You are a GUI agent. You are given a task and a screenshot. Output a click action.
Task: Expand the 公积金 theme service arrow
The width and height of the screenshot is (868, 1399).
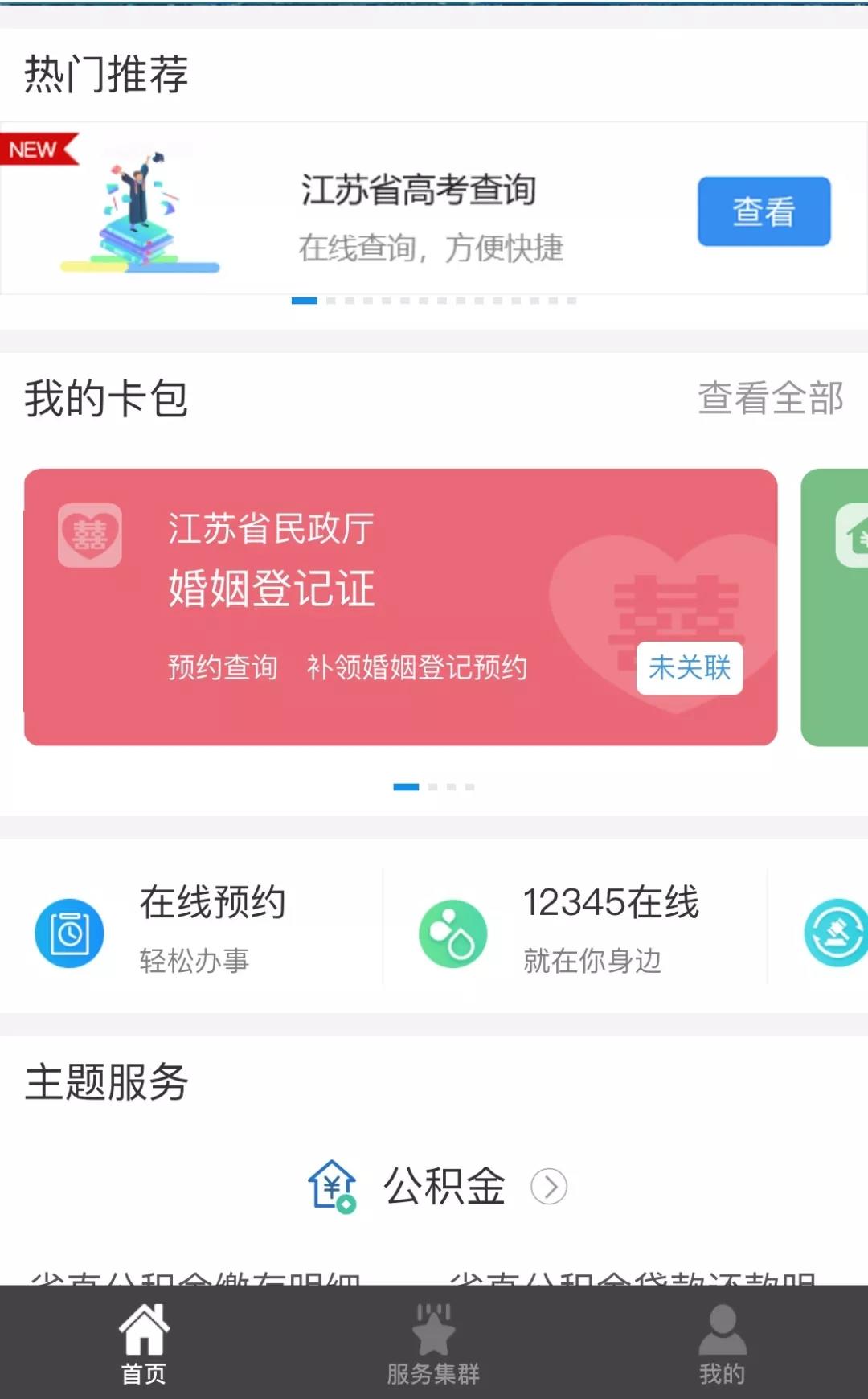(549, 1187)
